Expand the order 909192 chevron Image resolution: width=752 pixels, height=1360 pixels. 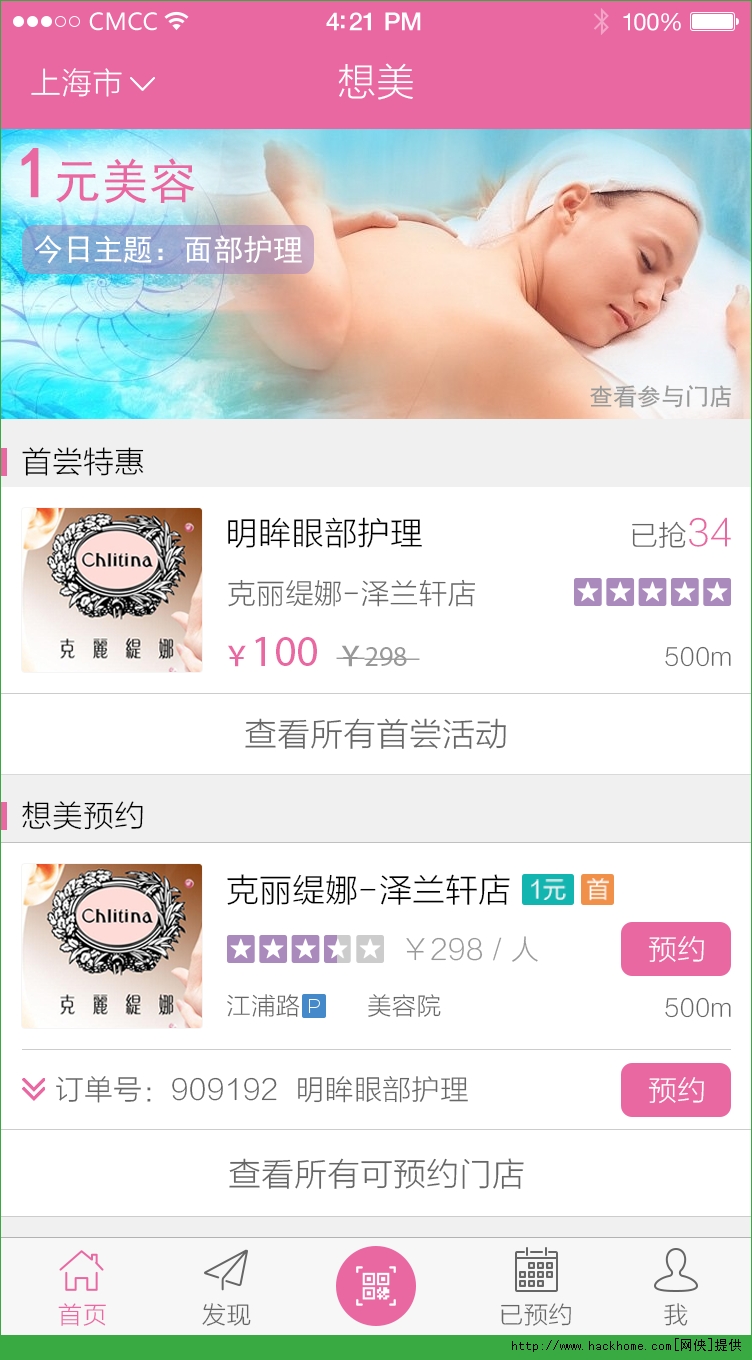click(x=34, y=1090)
